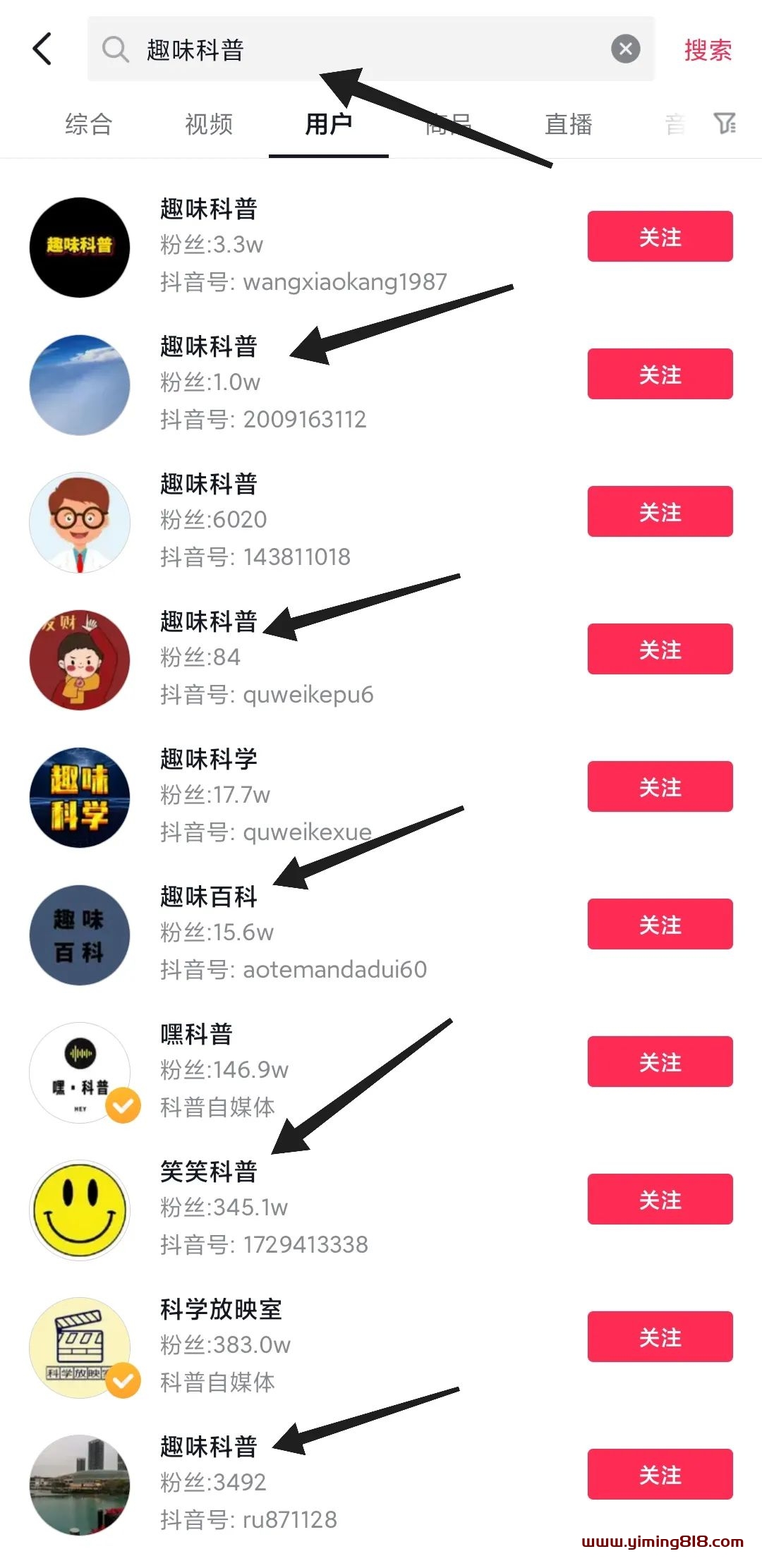
Task: Follow user wangxiaokang1987
Action: [x=660, y=236]
